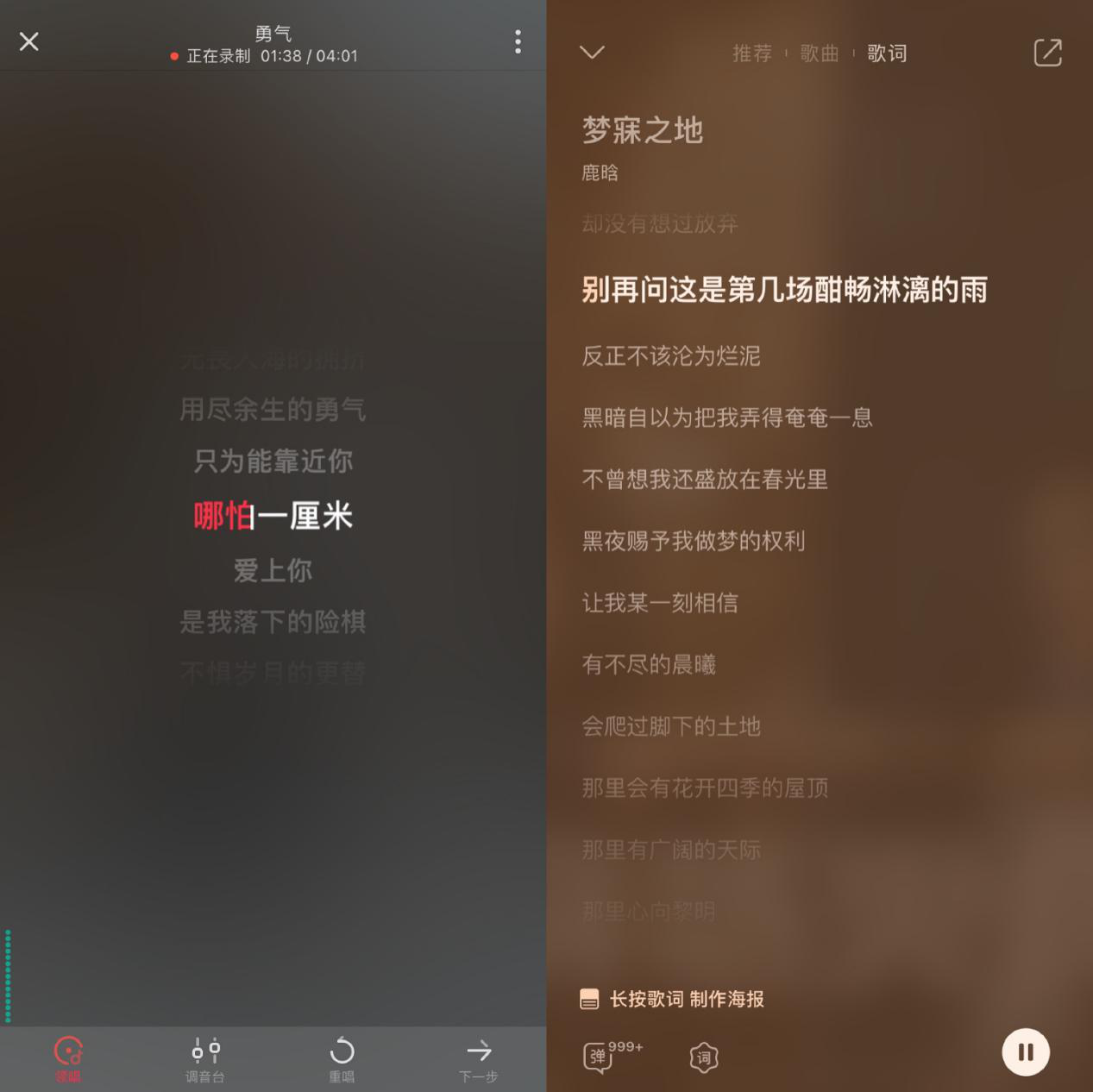Viewport: 1093px width, 1092px height.
Task: Switch to the 推荐 tab
Action: [751, 53]
